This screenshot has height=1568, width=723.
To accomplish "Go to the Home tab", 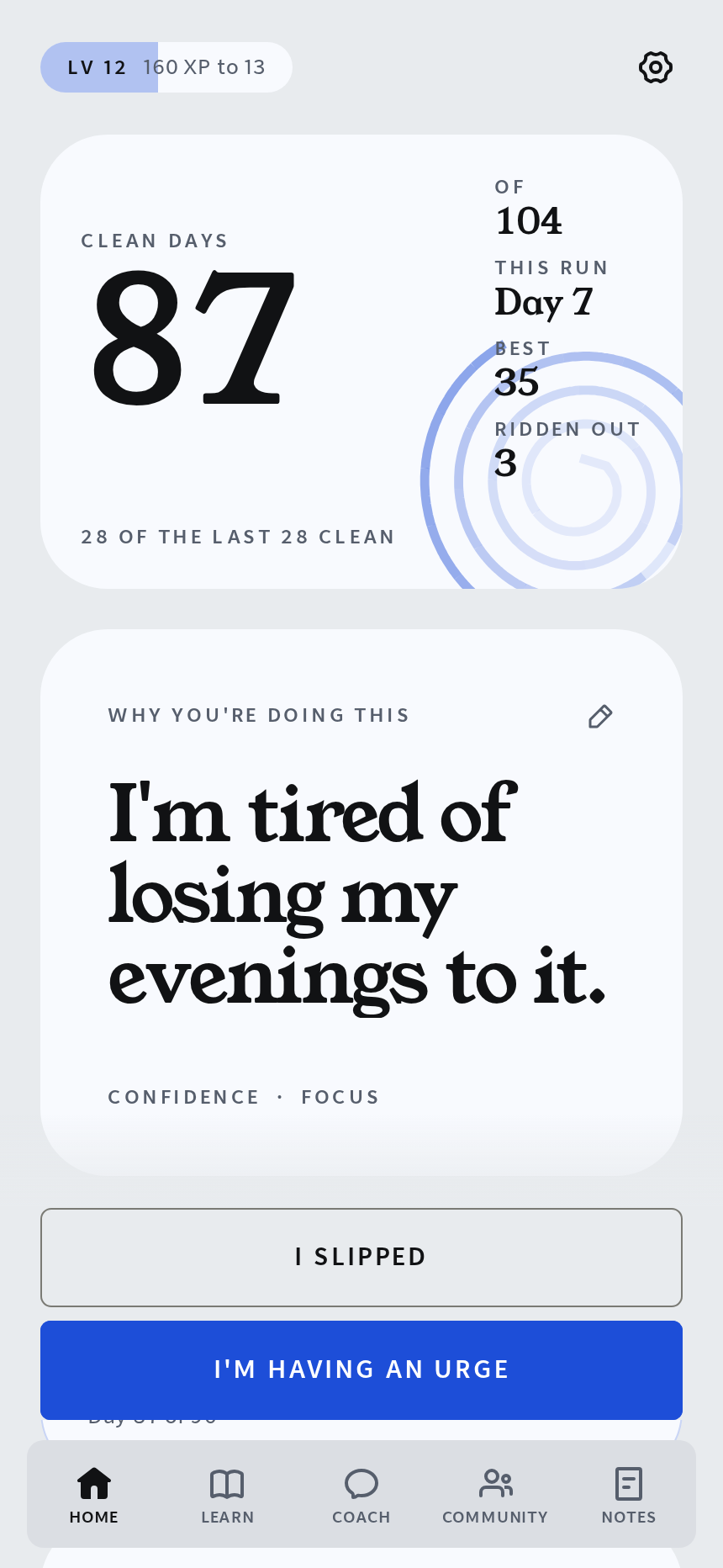I will click(94, 1495).
